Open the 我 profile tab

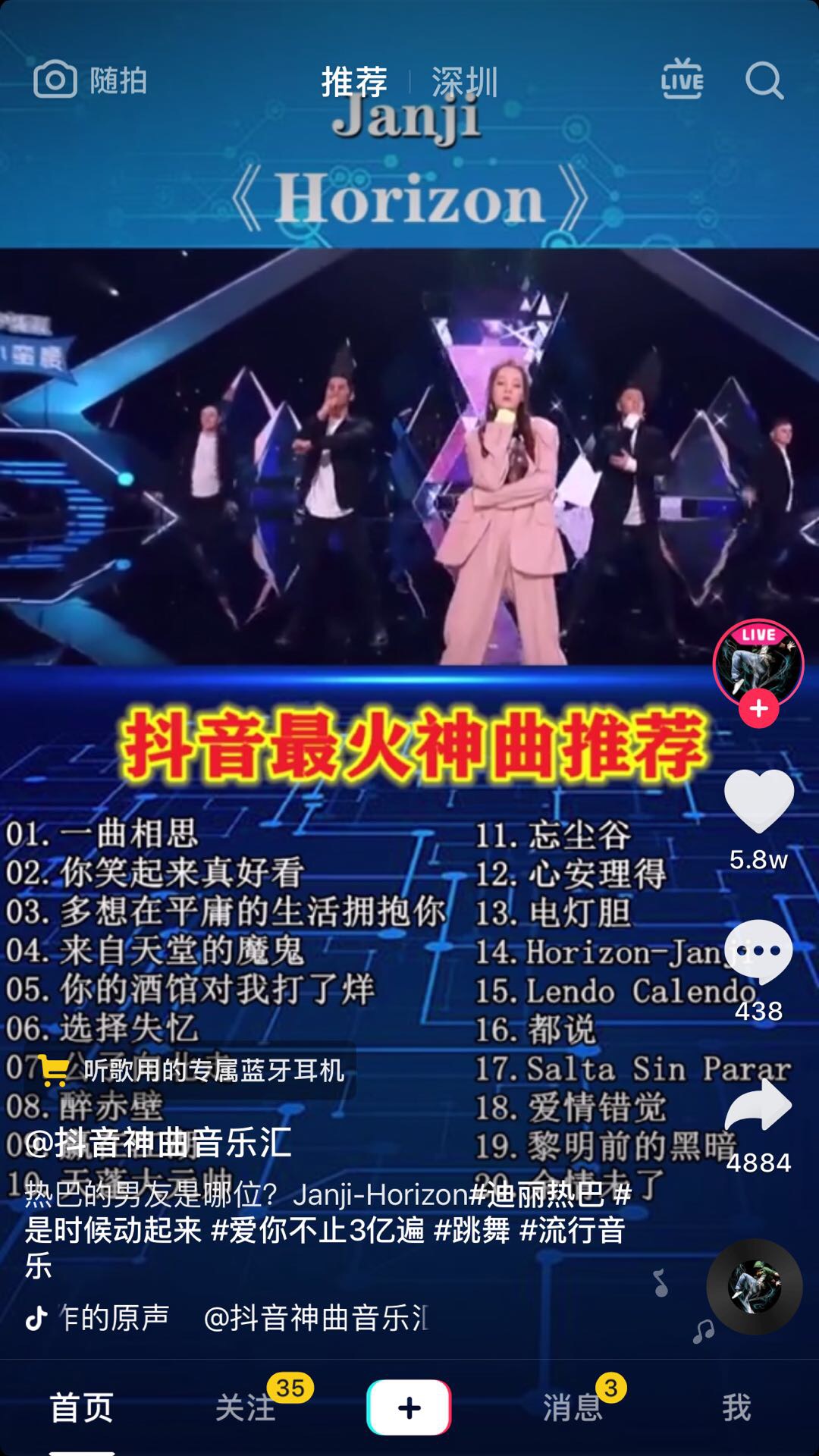click(736, 1407)
